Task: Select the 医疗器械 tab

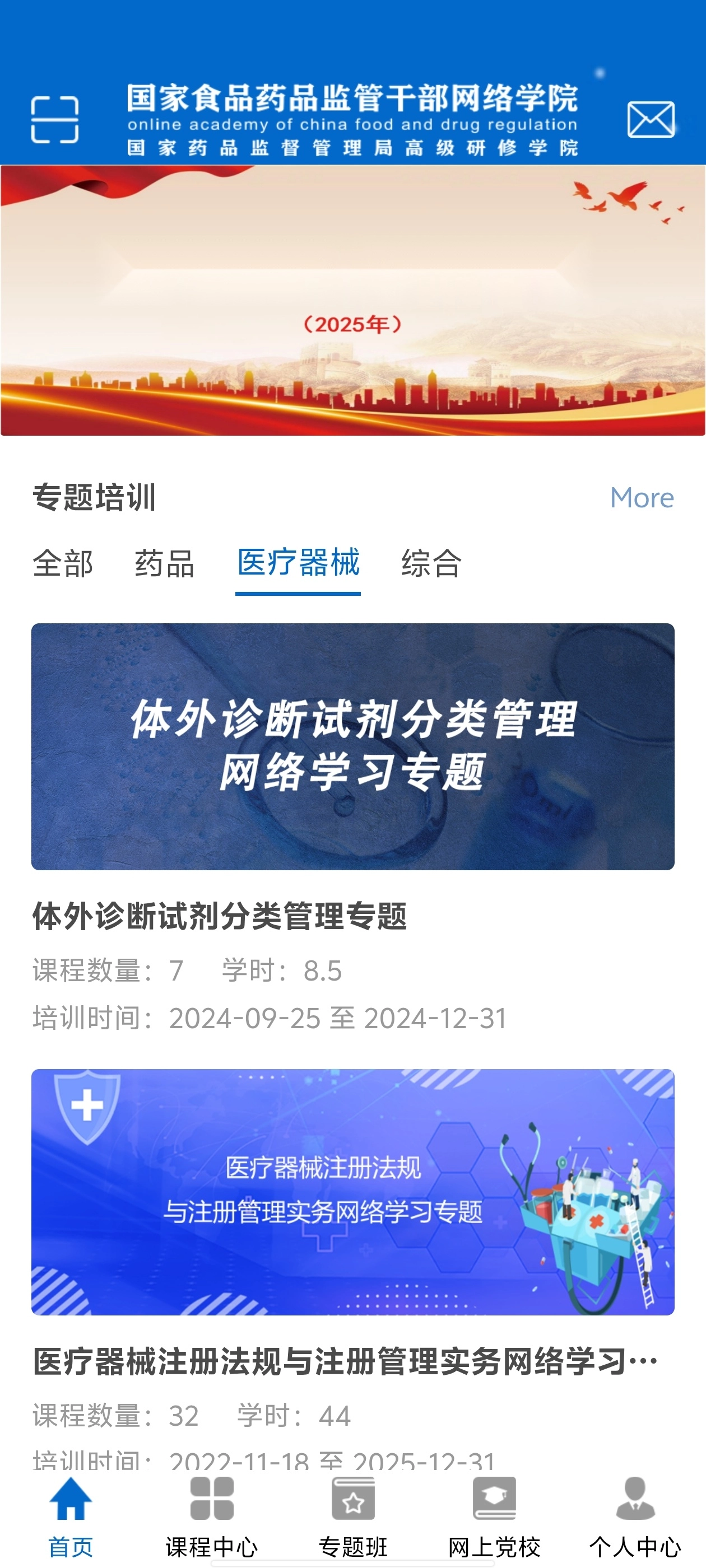Action: coord(298,564)
